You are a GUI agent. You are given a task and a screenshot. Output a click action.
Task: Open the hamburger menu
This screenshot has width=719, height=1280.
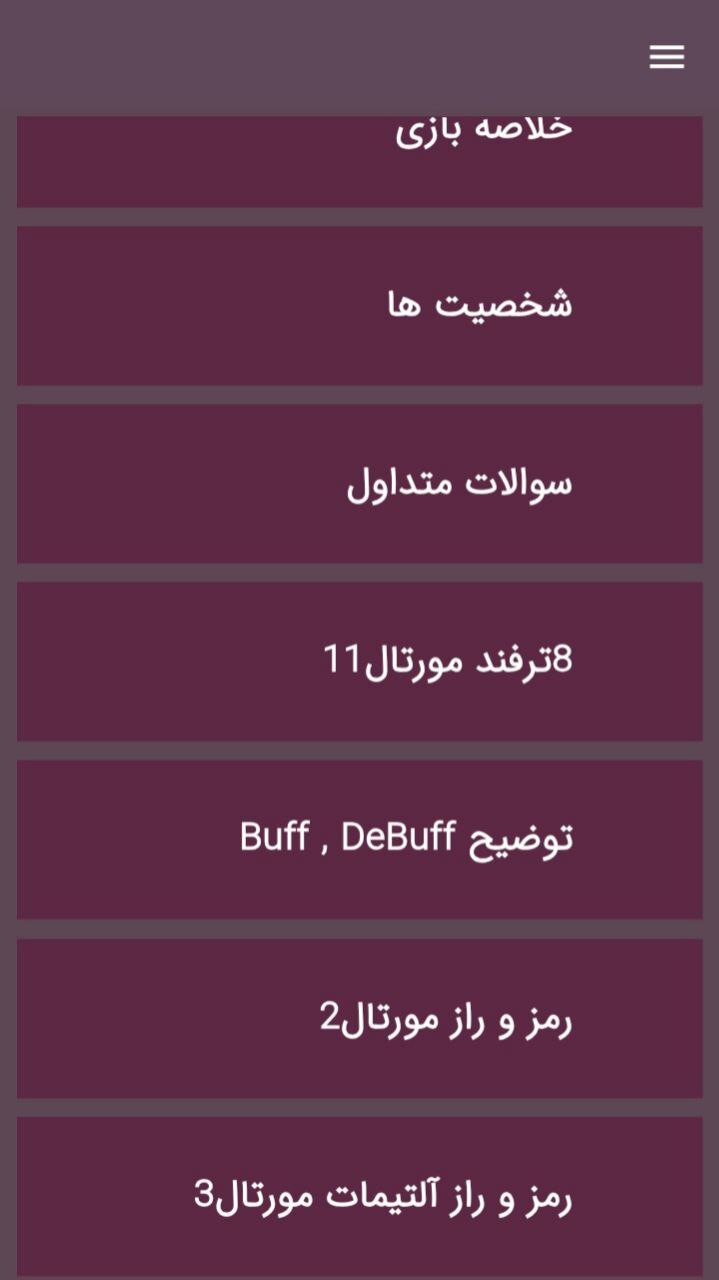tap(666, 57)
